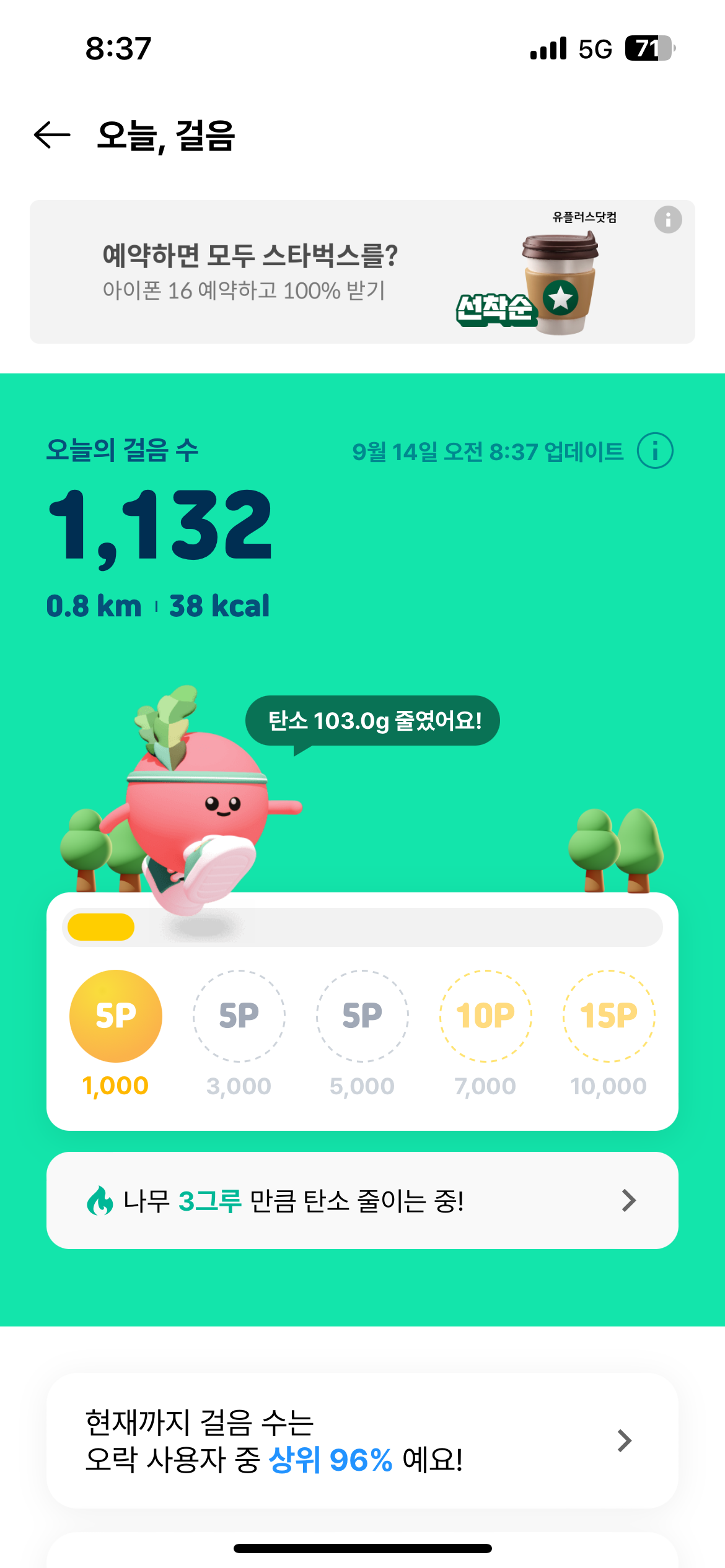The width and height of the screenshot is (725, 1568).
Task: Go back using the arrow icon
Action: tap(52, 135)
